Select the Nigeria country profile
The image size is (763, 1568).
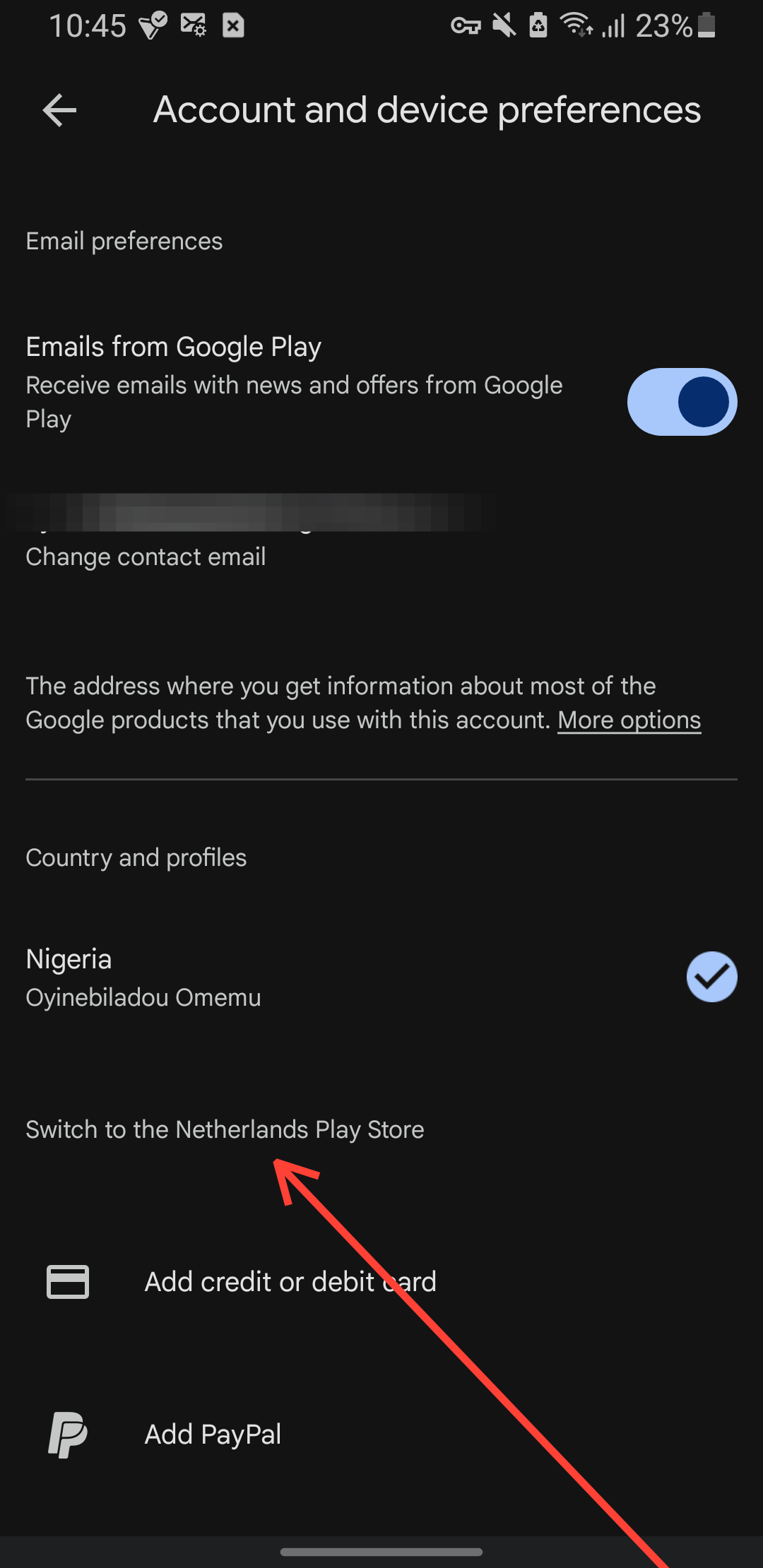coord(381,977)
